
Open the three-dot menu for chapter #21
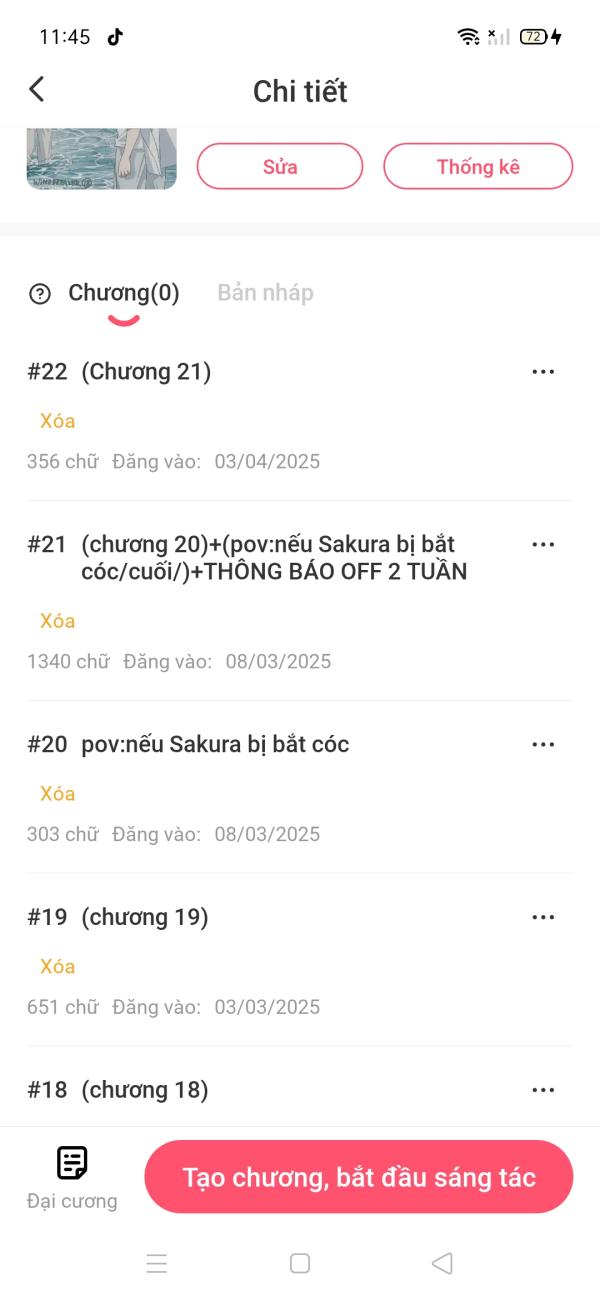543,545
